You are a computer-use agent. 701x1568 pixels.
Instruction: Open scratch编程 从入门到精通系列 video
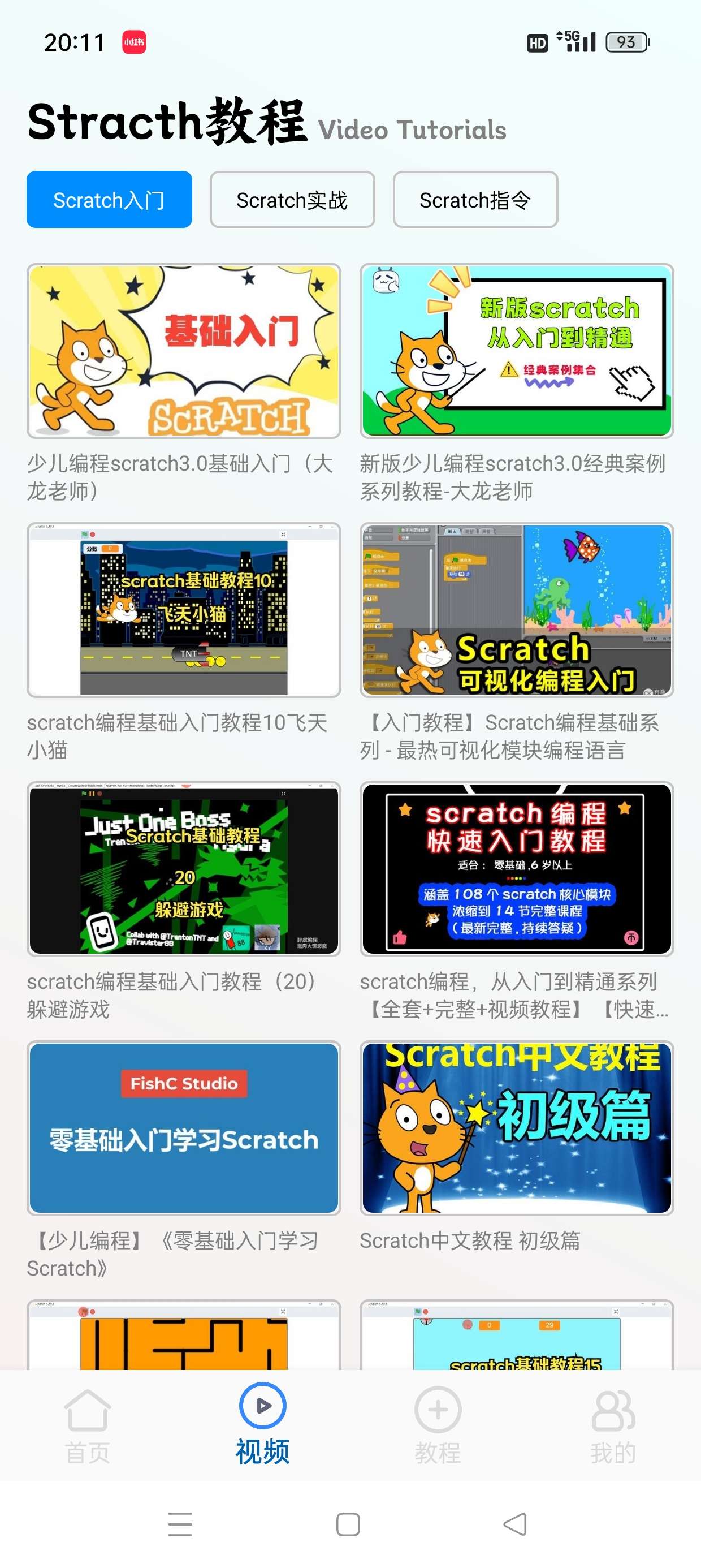(517, 869)
